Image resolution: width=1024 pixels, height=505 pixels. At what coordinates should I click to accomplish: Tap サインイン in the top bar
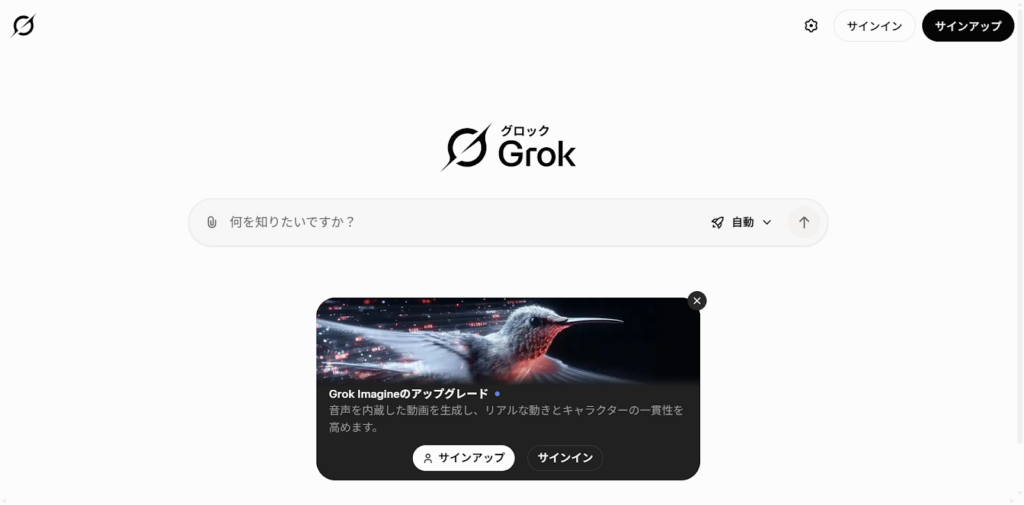tap(874, 26)
